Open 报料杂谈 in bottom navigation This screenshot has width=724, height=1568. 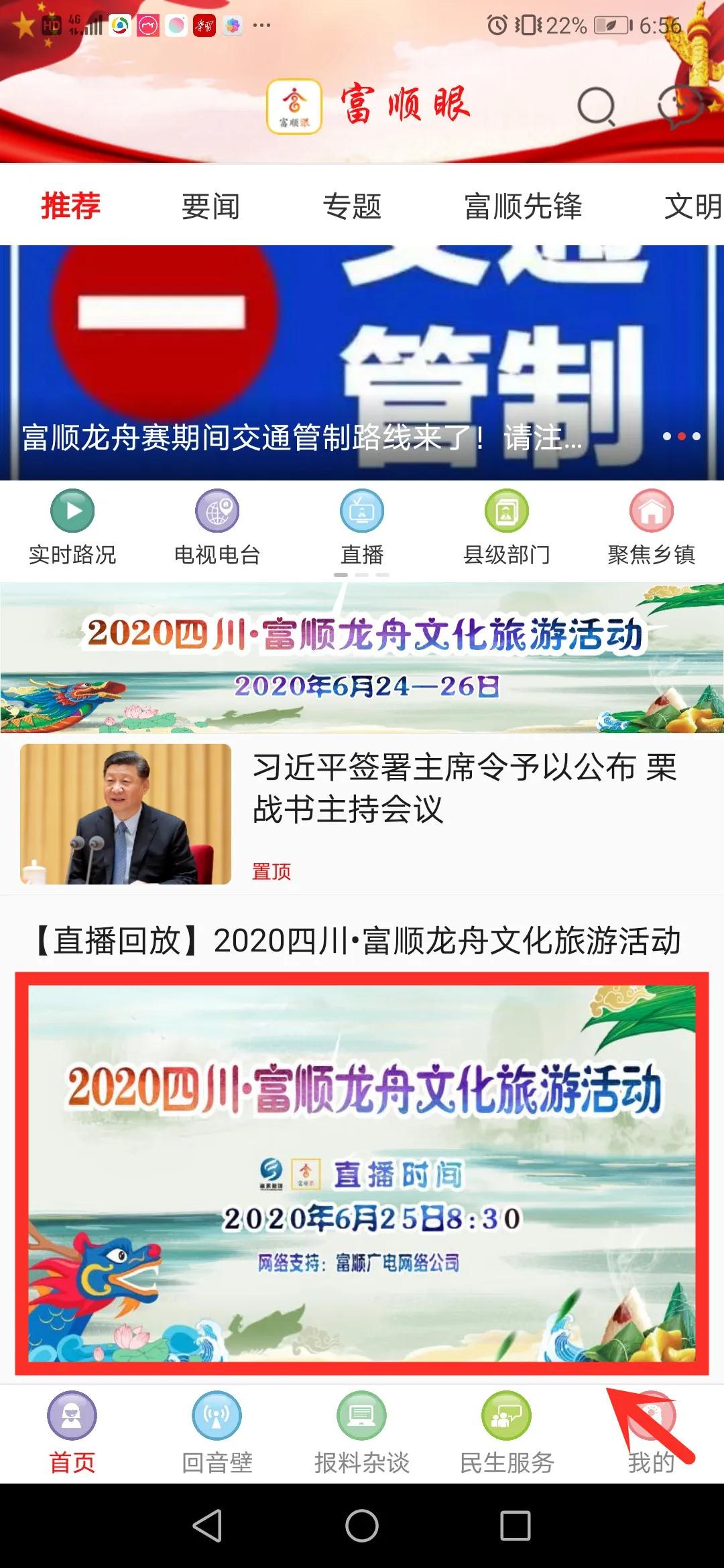(362, 1433)
